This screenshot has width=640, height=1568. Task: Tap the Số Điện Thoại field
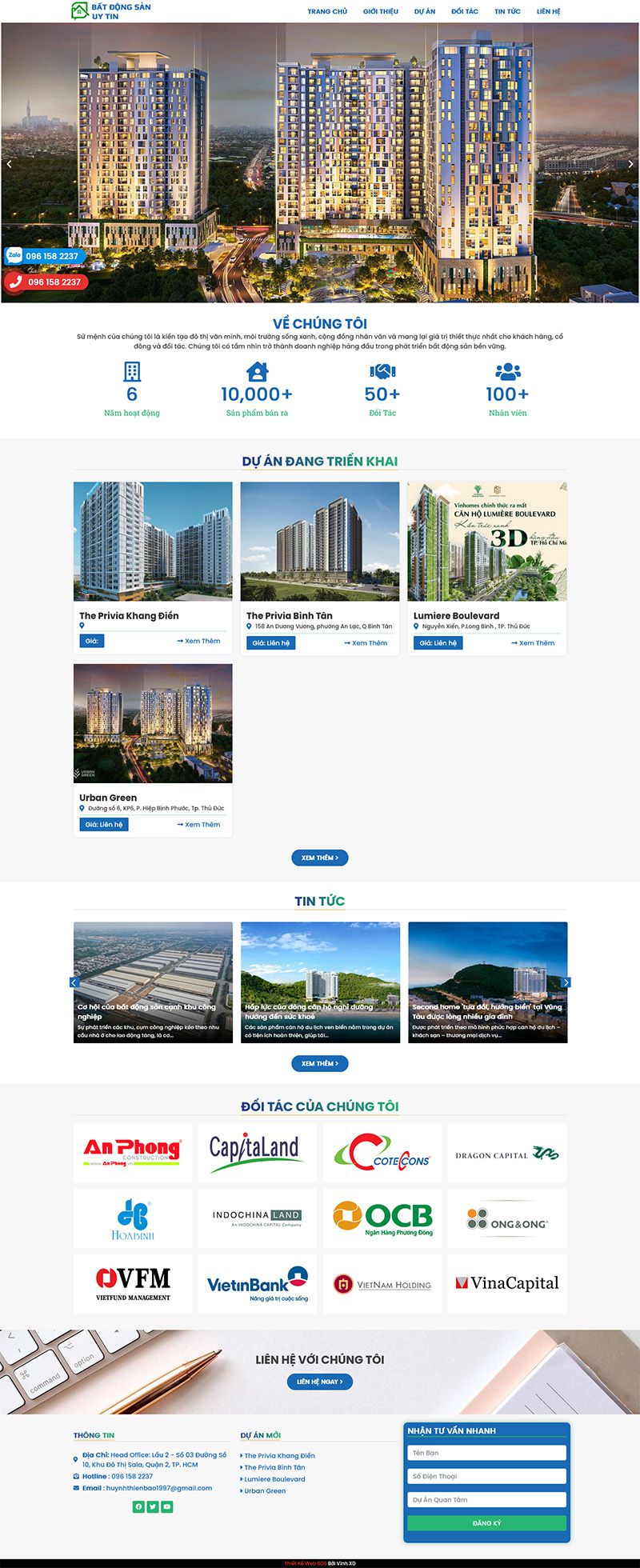(488, 1476)
